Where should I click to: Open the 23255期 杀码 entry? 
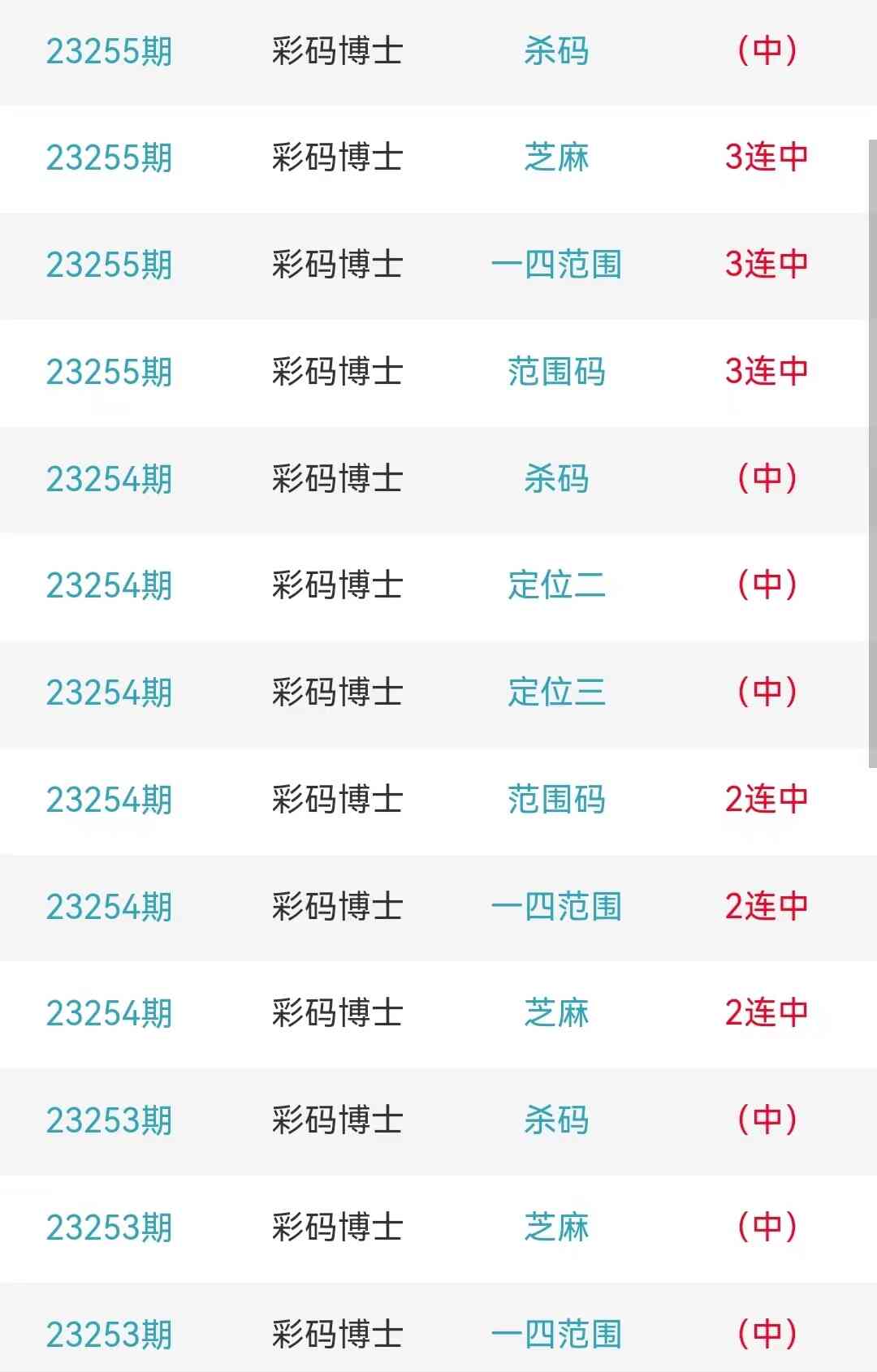556,51
